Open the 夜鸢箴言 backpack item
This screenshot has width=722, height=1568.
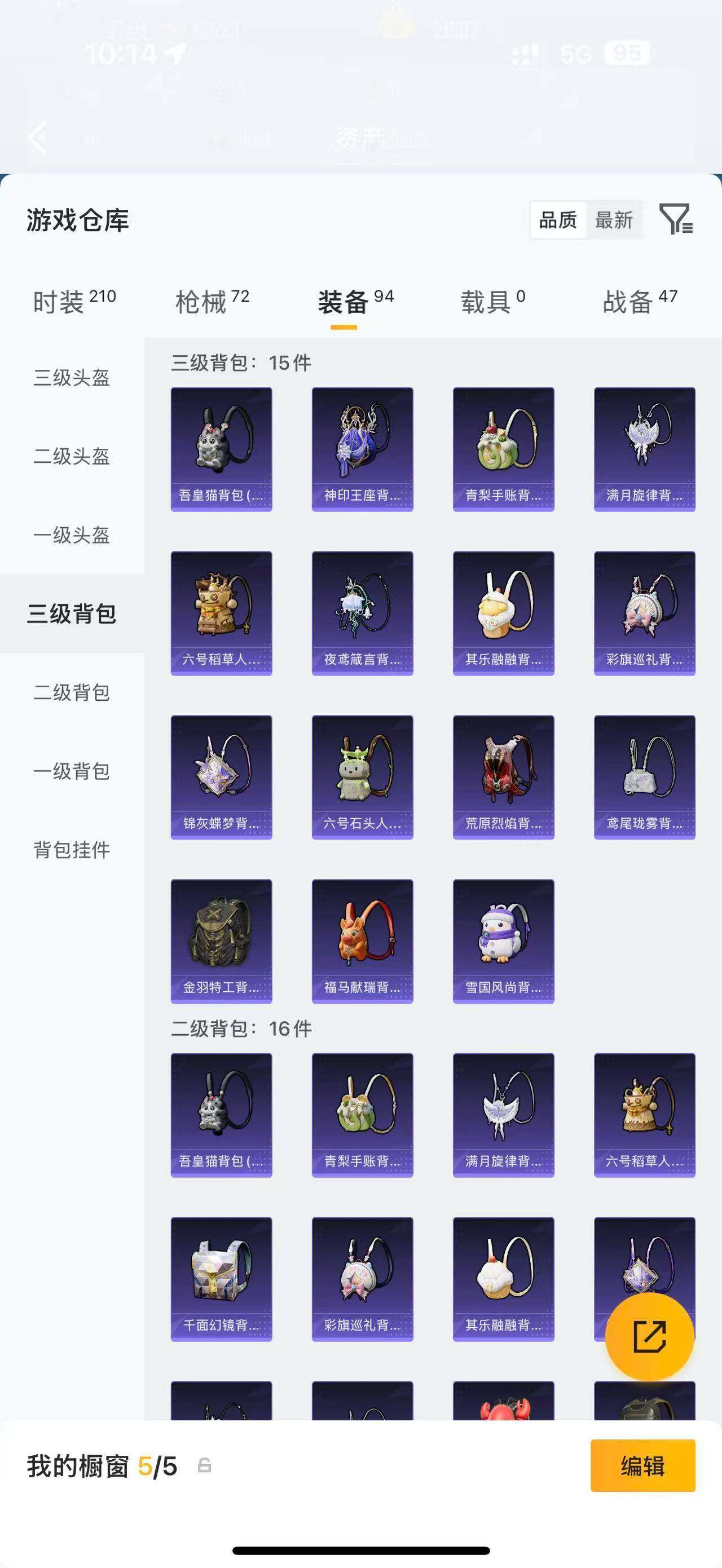click(x=362, y=613)
